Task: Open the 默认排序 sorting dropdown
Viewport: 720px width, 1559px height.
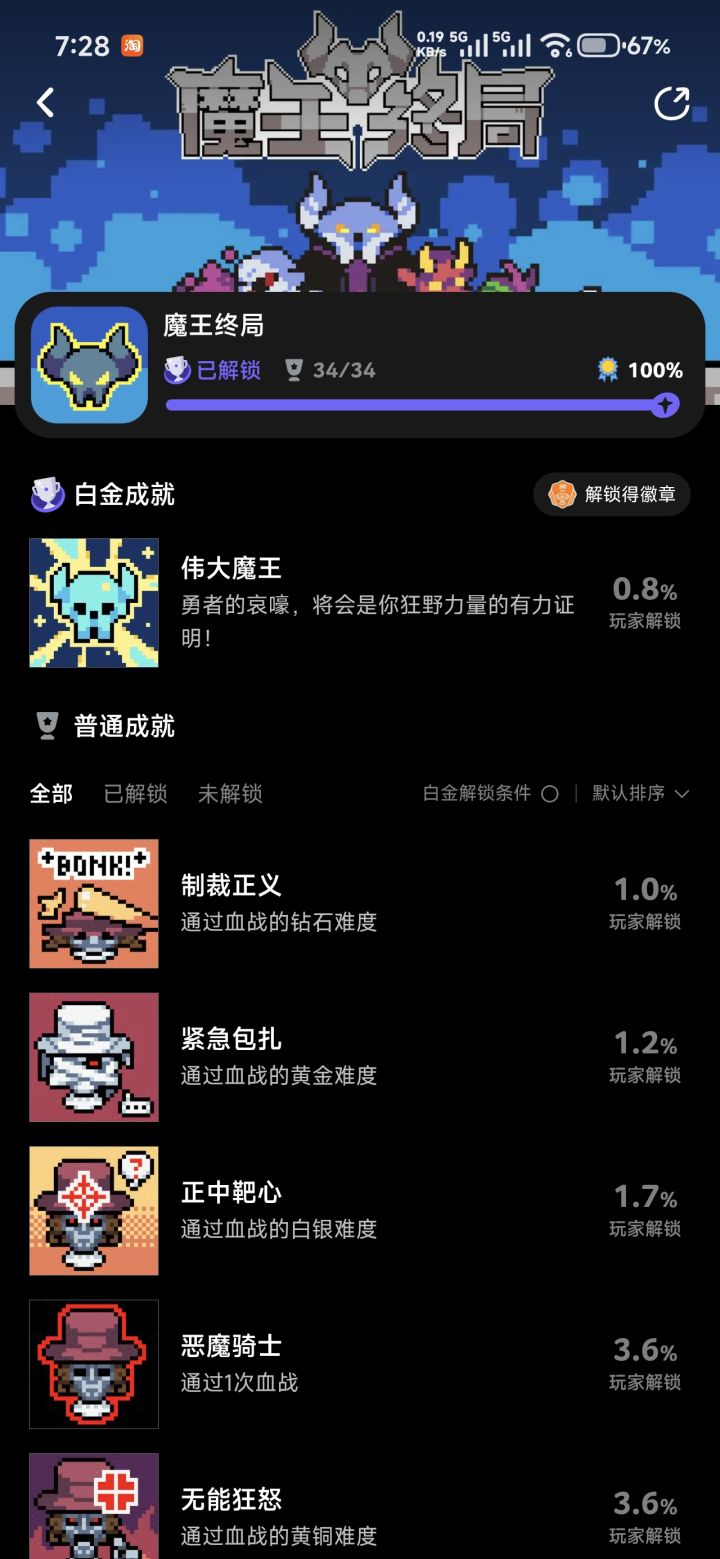Action: tap(633, 793)
